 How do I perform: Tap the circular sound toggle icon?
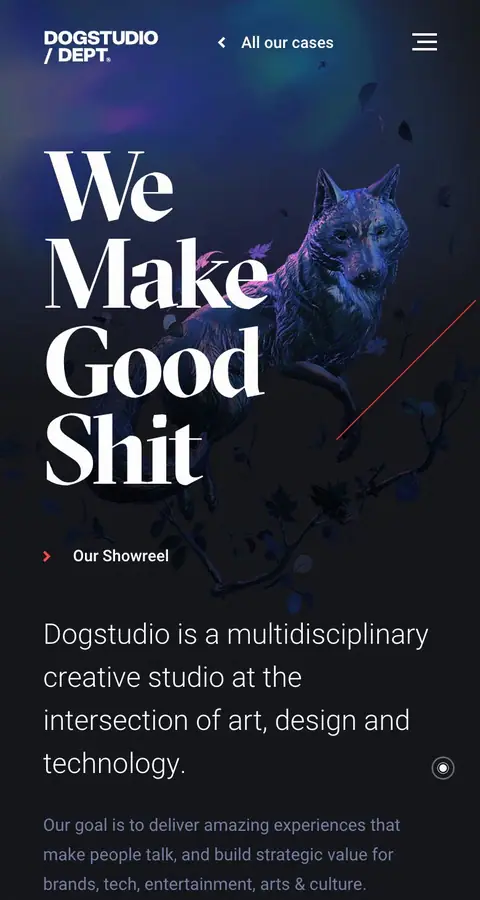tap(443, 768)
